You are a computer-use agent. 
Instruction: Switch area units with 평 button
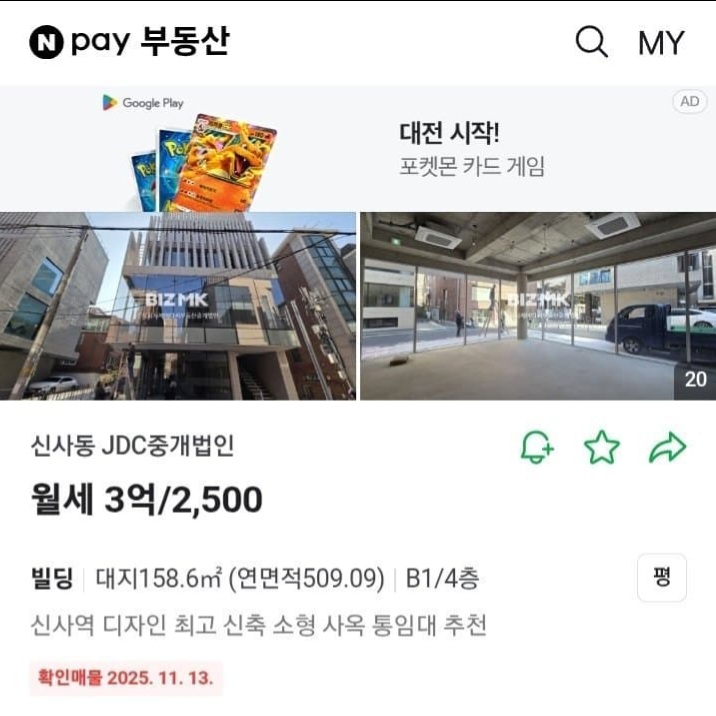(662, 577)
